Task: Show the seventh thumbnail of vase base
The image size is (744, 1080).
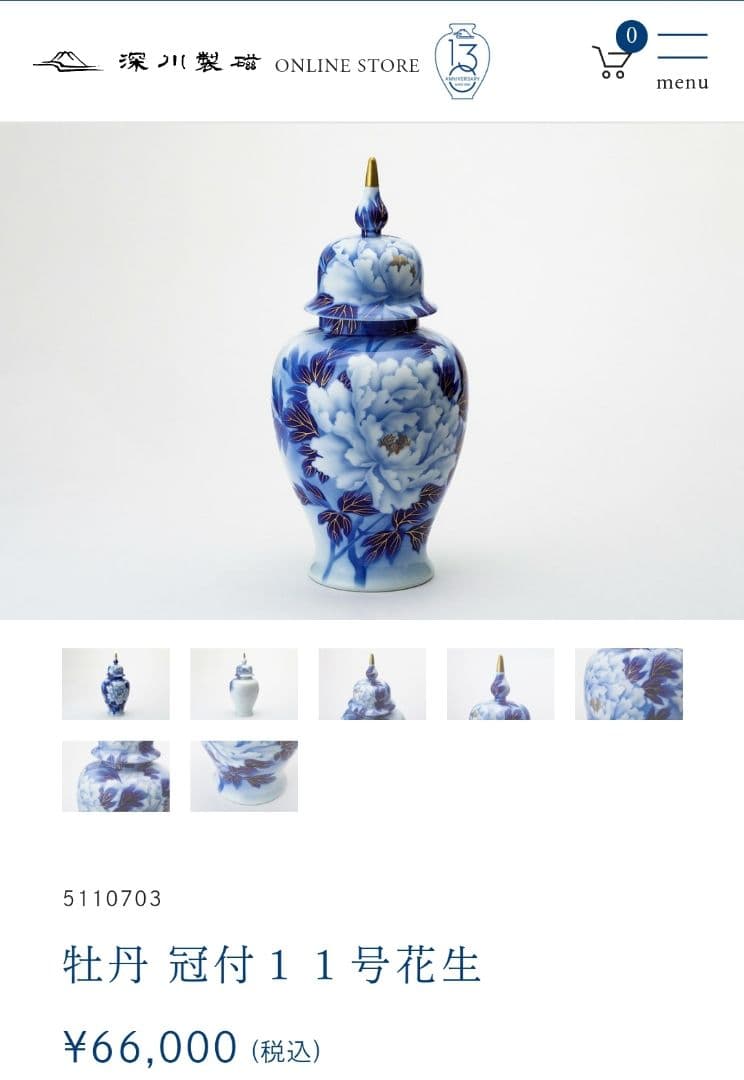Action: tap(244, 776)
